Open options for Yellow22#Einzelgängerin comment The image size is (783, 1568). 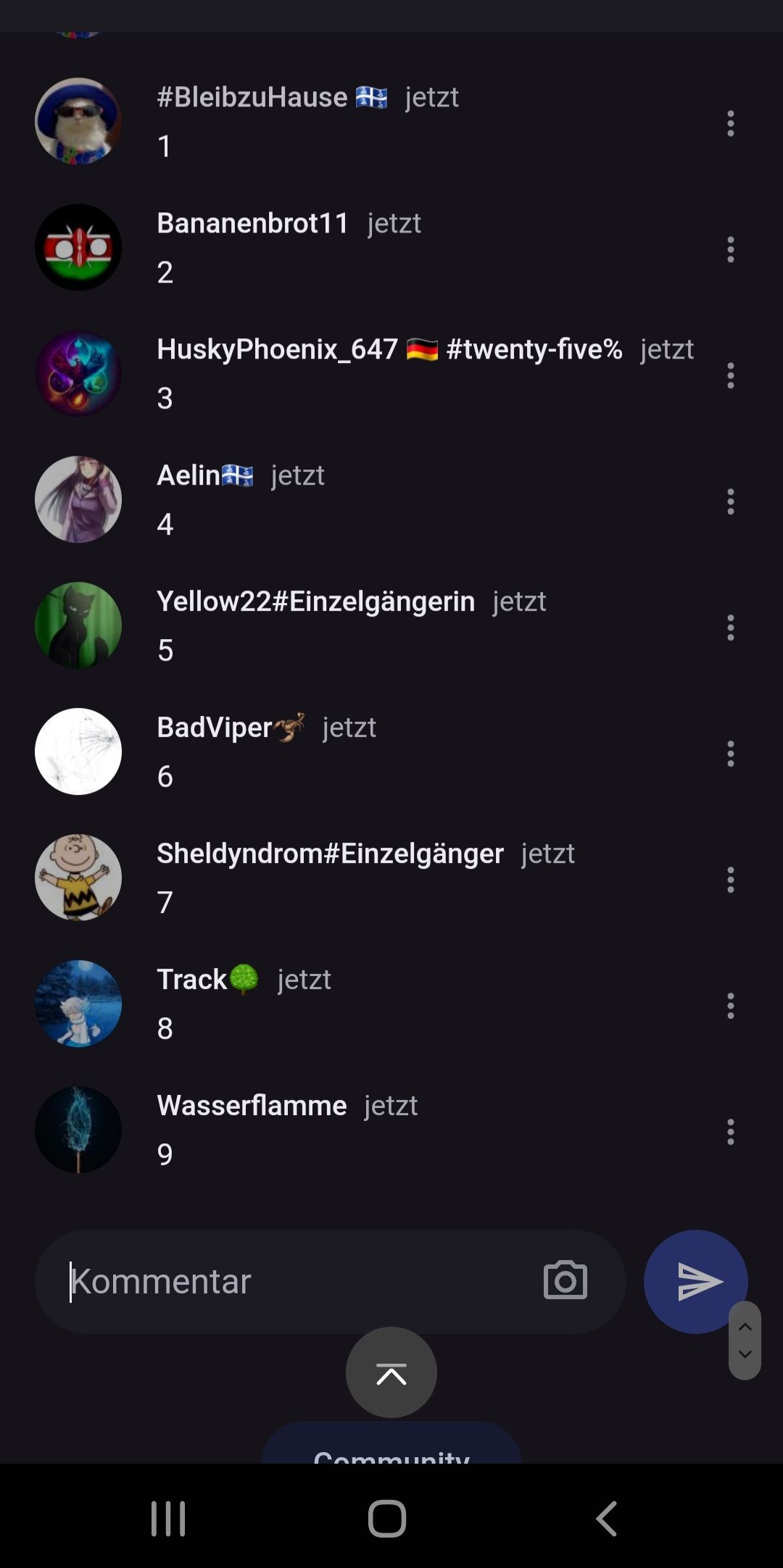click(x=730, y=627)
